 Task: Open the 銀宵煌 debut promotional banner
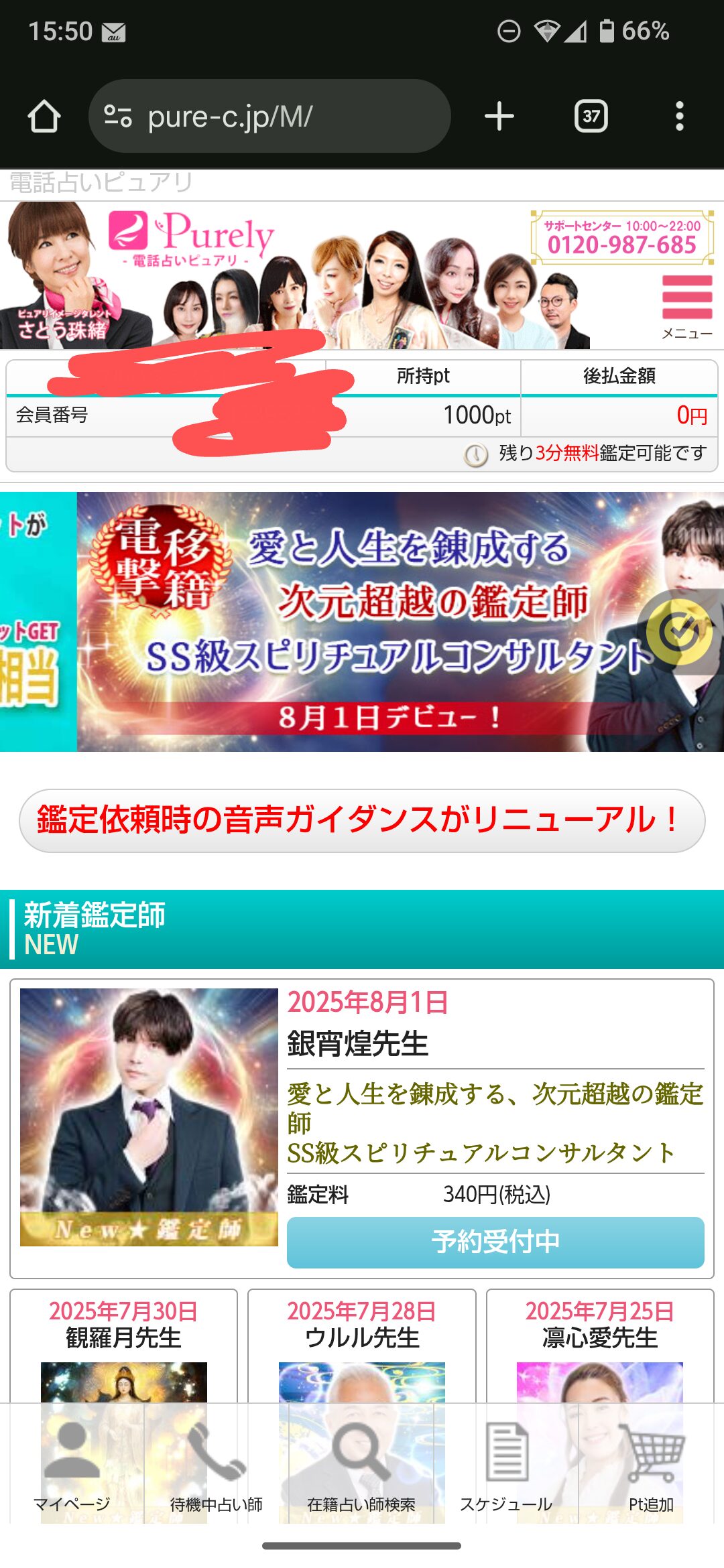[x=400, y=622]
